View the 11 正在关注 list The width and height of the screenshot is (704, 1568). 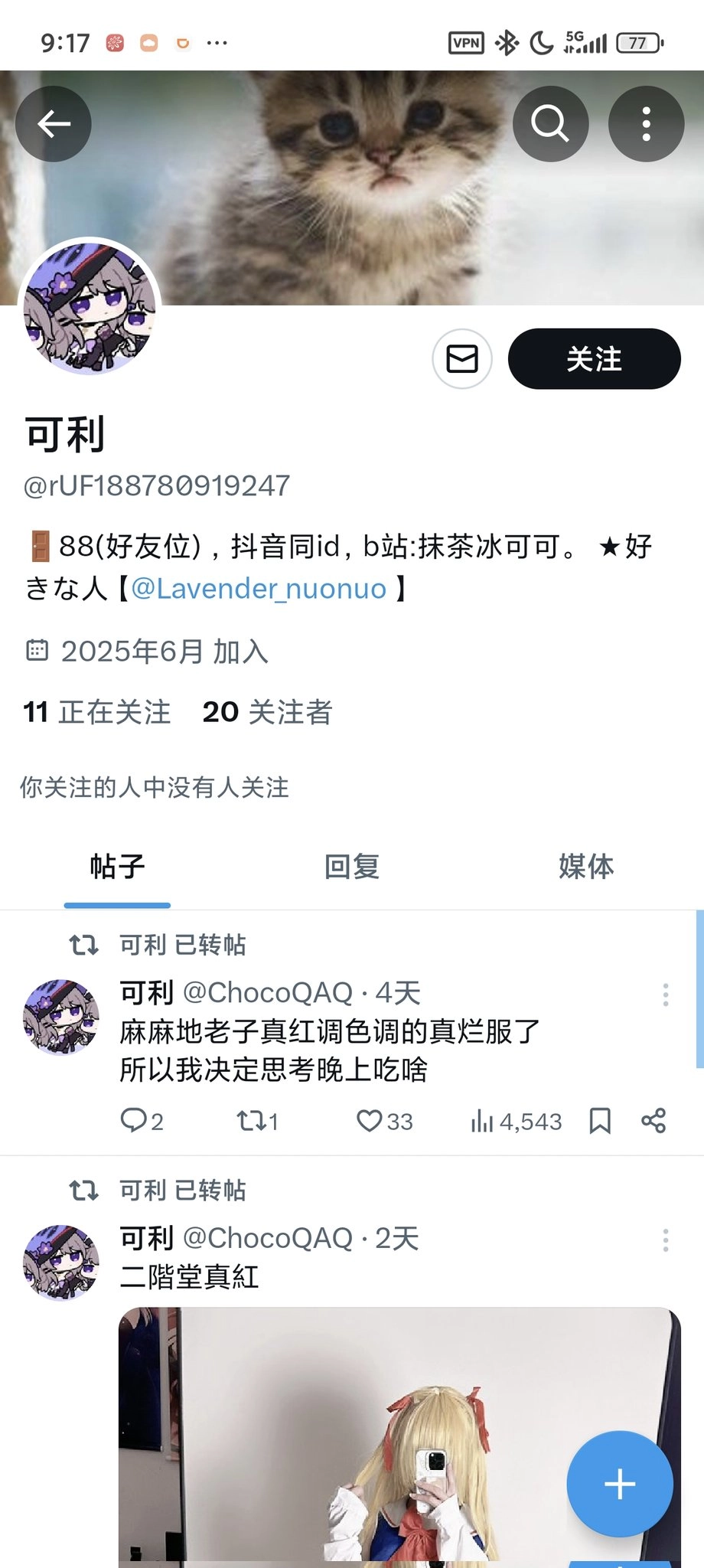pos(97,712)
